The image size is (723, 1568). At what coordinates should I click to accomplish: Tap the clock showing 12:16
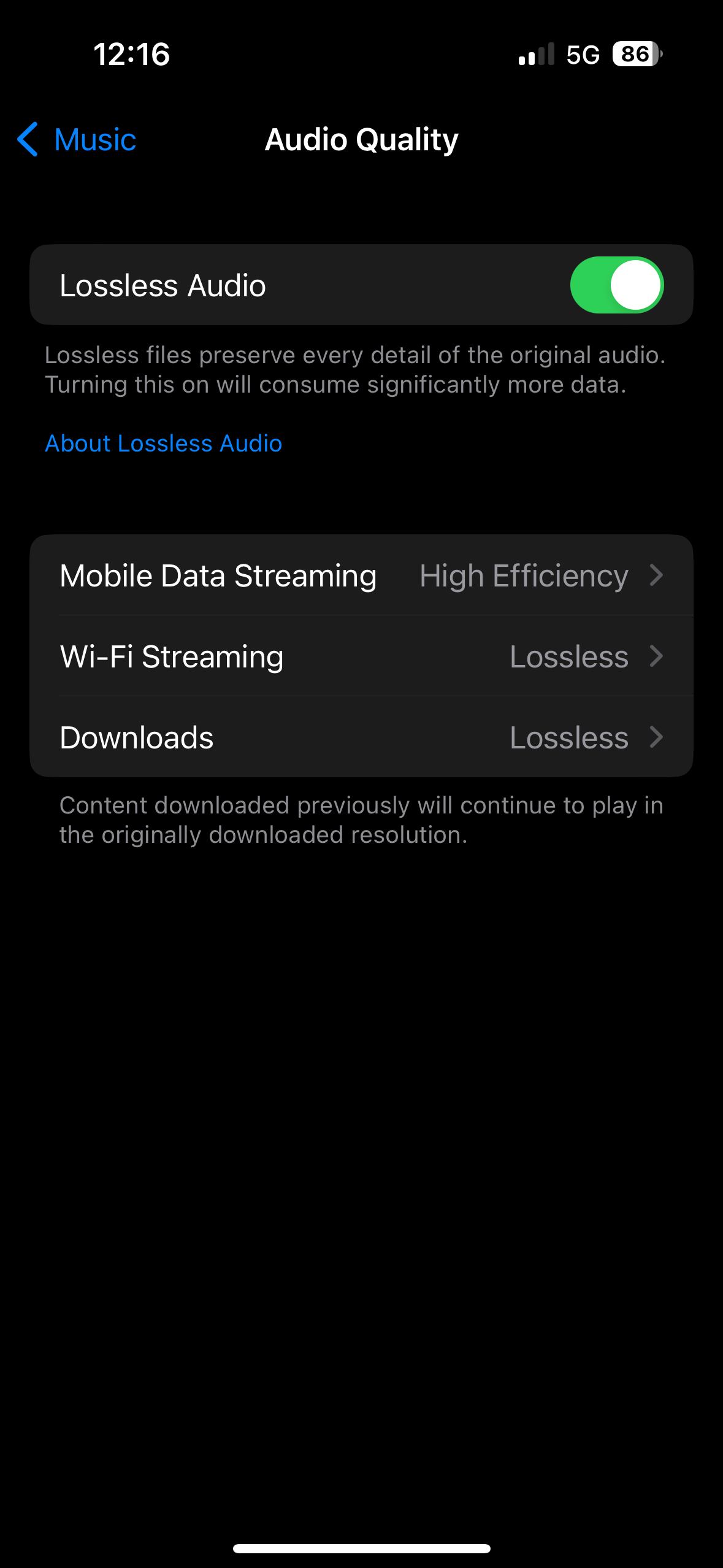[x=131, y=55]
